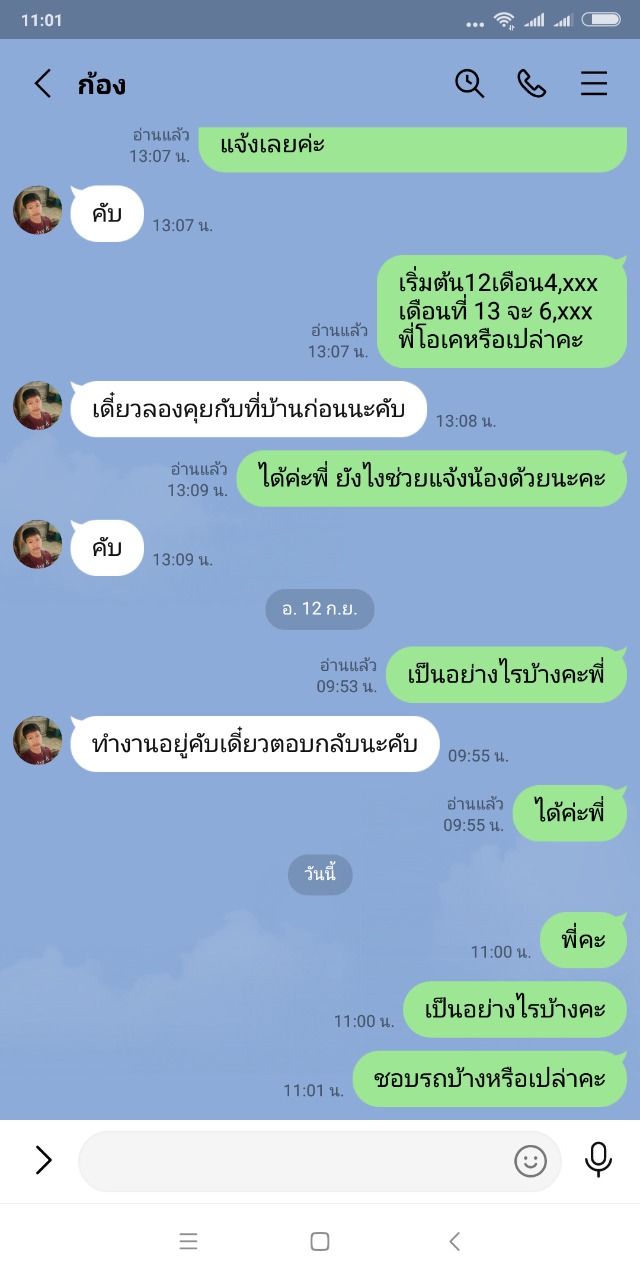Go back from the ก้อง chat

point(42,83)
